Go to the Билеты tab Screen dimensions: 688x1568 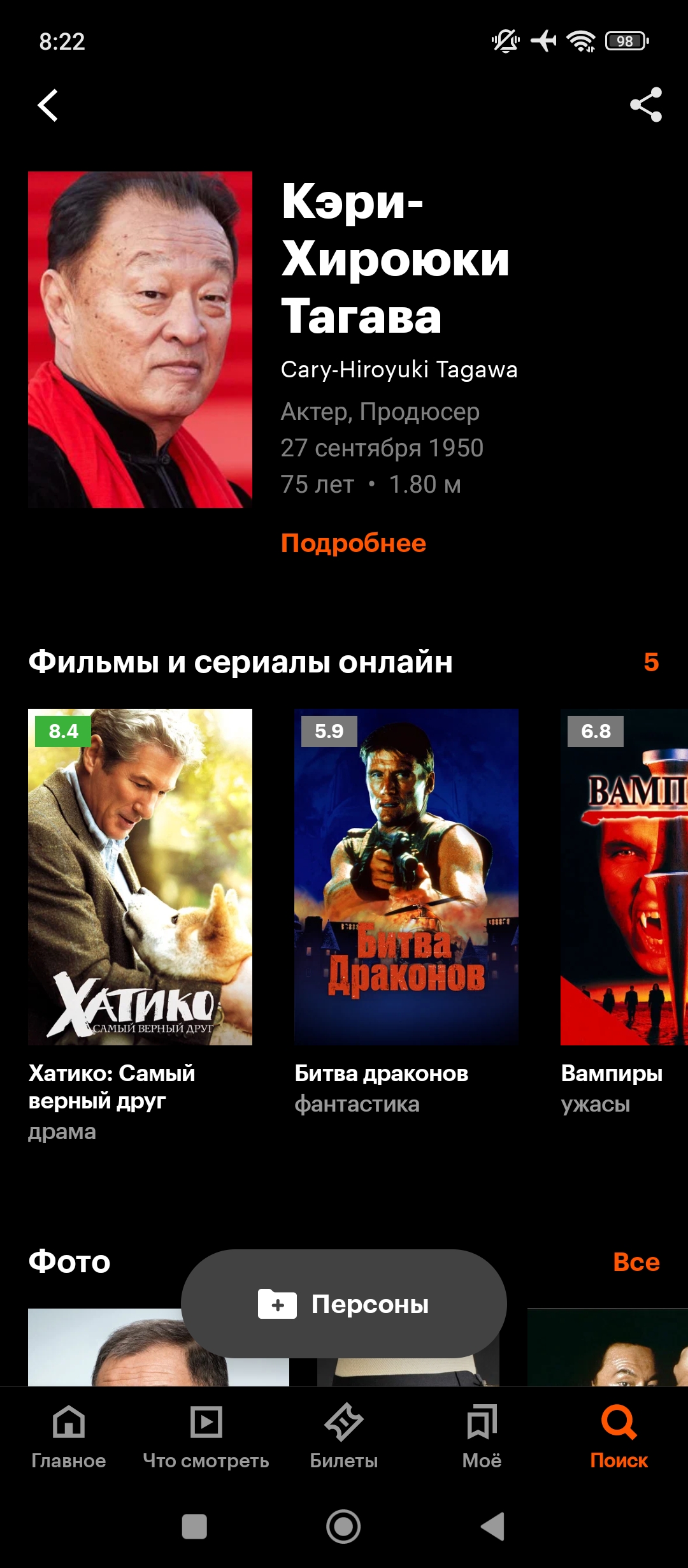(x=344, y=1435)
